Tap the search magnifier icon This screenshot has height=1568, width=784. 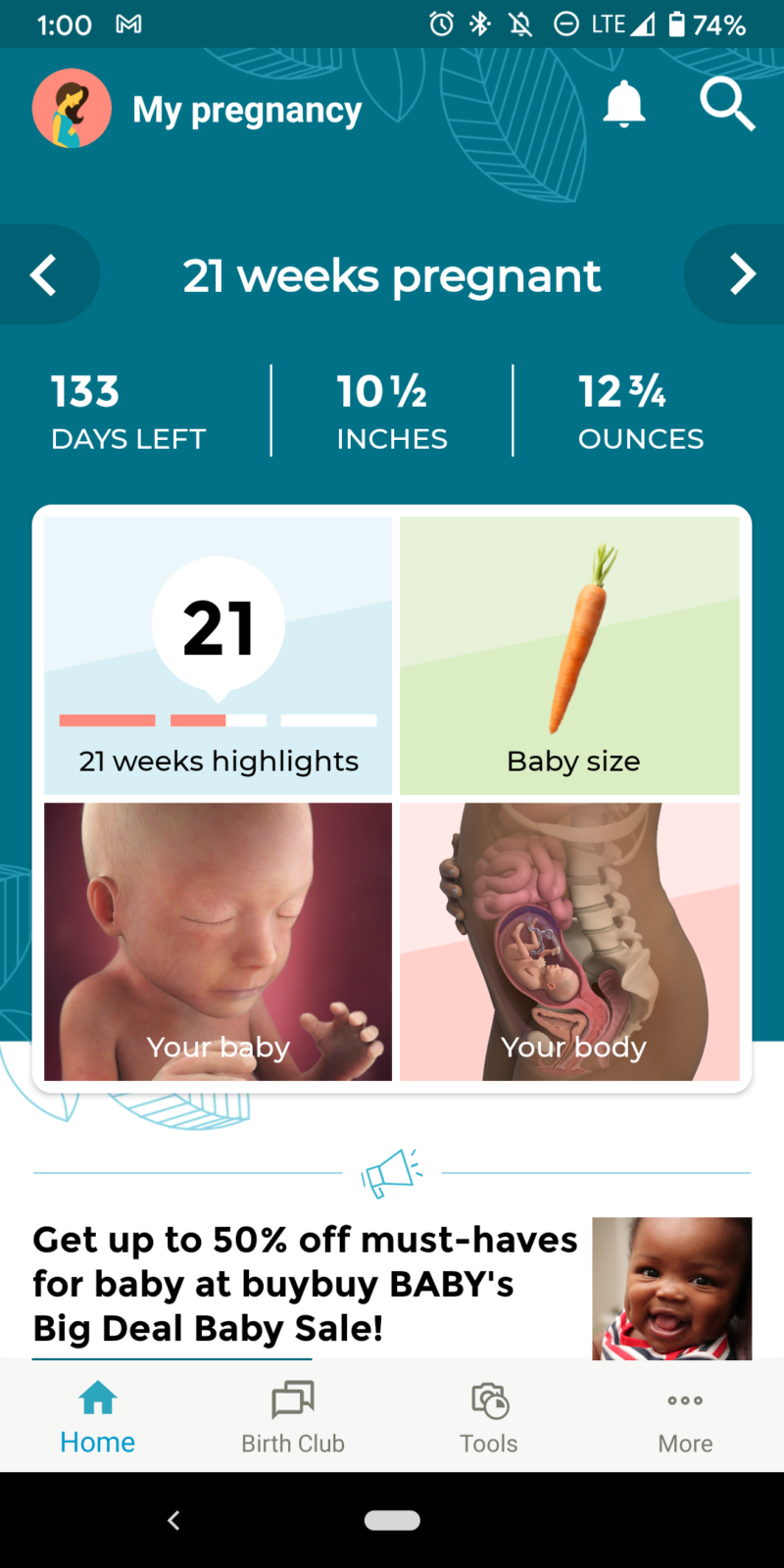click(727, 104)
